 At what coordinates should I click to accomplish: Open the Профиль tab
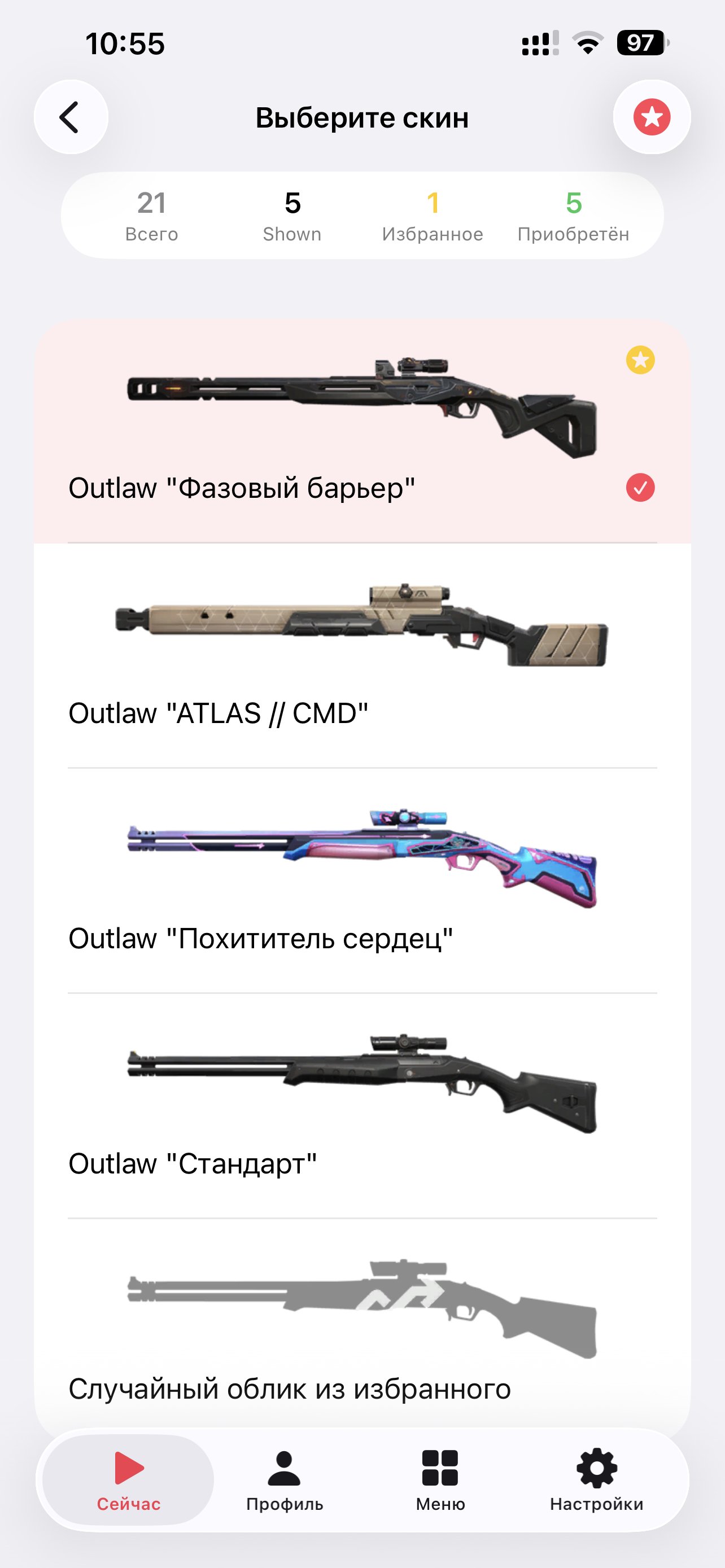pyautogui.click(x=284, y=1481)
